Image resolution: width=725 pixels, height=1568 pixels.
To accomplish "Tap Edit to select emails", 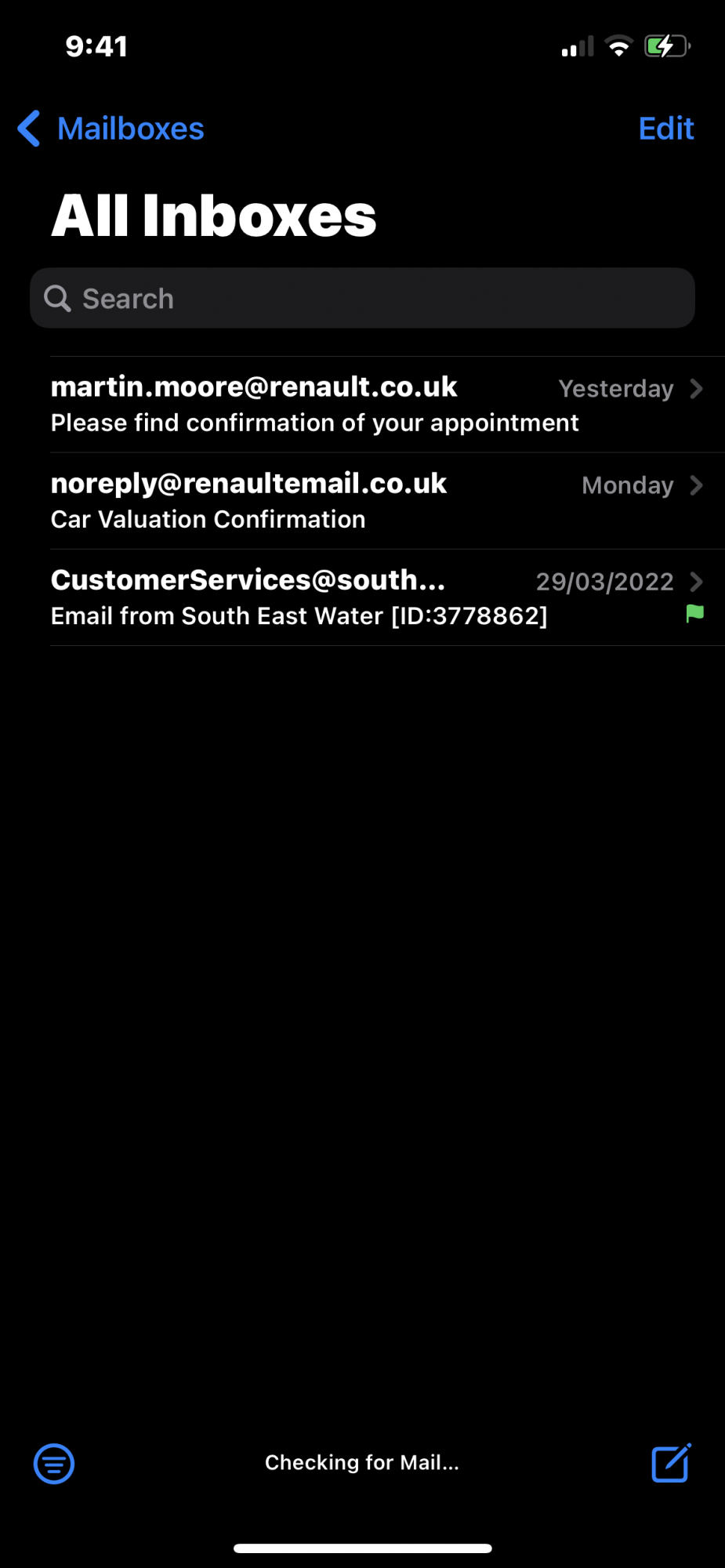I will [x=665, y=129].
